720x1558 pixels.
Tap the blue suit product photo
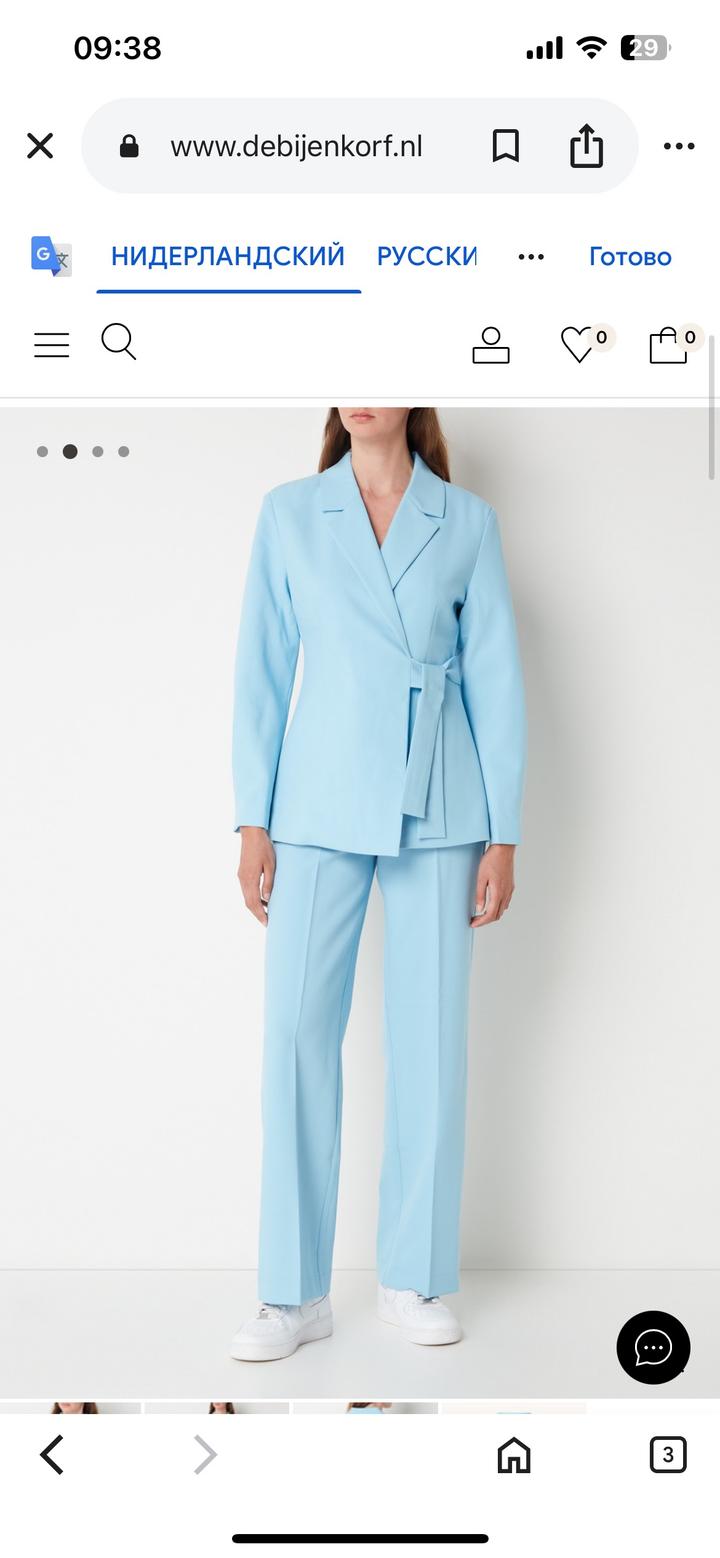(x=380, y=850)
